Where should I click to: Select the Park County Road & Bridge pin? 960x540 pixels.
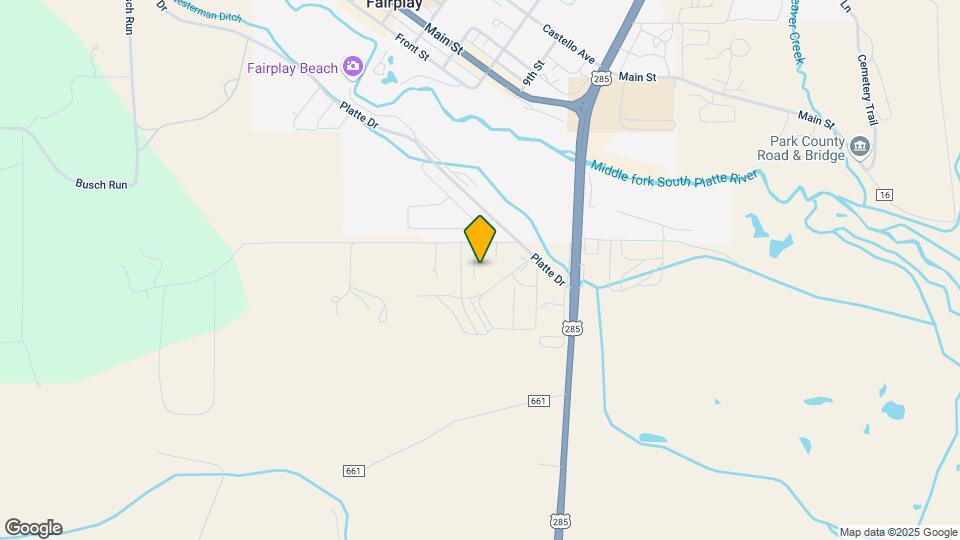859,149
